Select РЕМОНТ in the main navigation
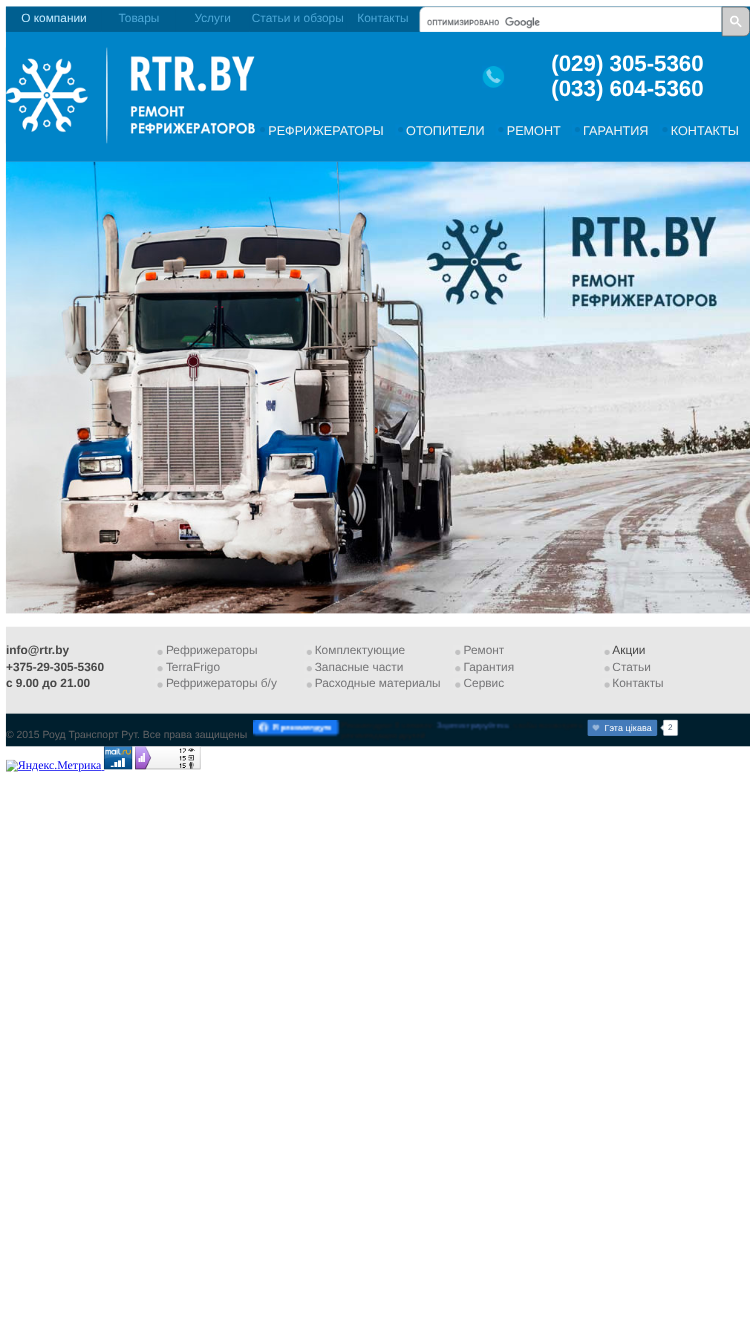Screen dimensions: 750x1334 click(534, 131)
